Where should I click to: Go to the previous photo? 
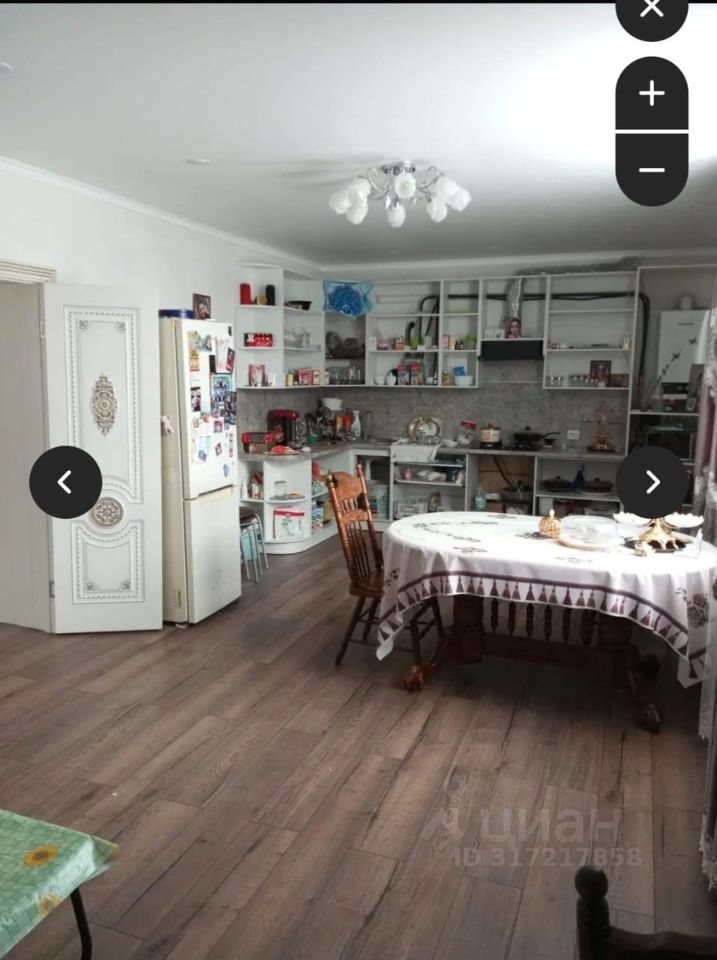[x=65, y=482]
